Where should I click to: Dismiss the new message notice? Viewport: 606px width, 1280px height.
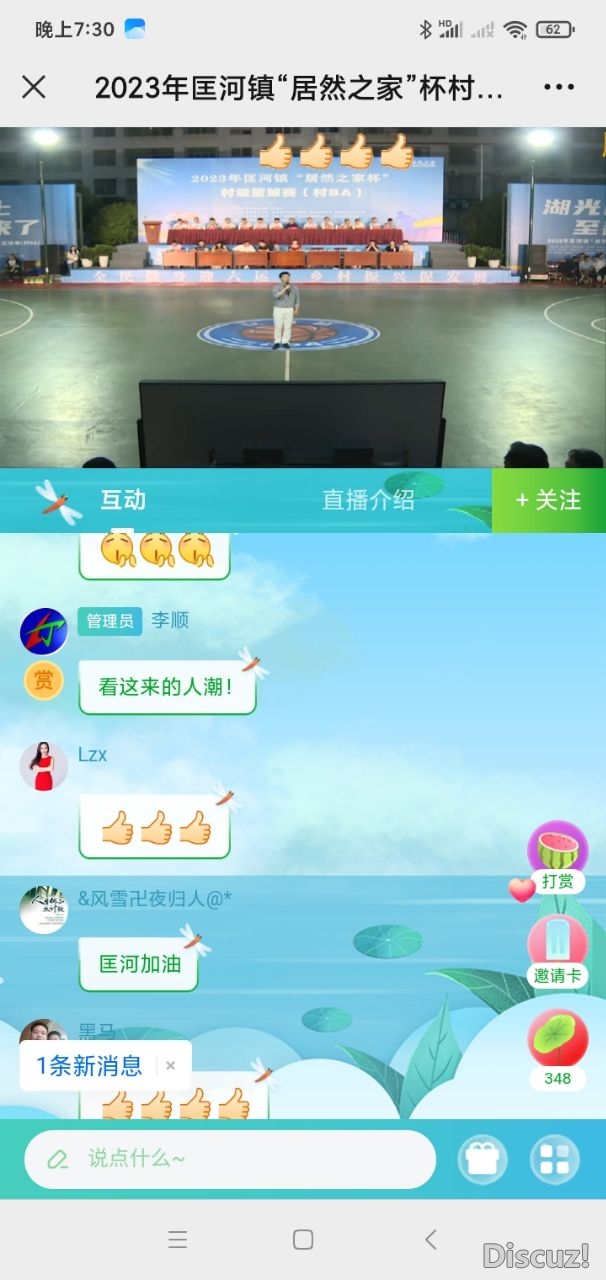171,1066
